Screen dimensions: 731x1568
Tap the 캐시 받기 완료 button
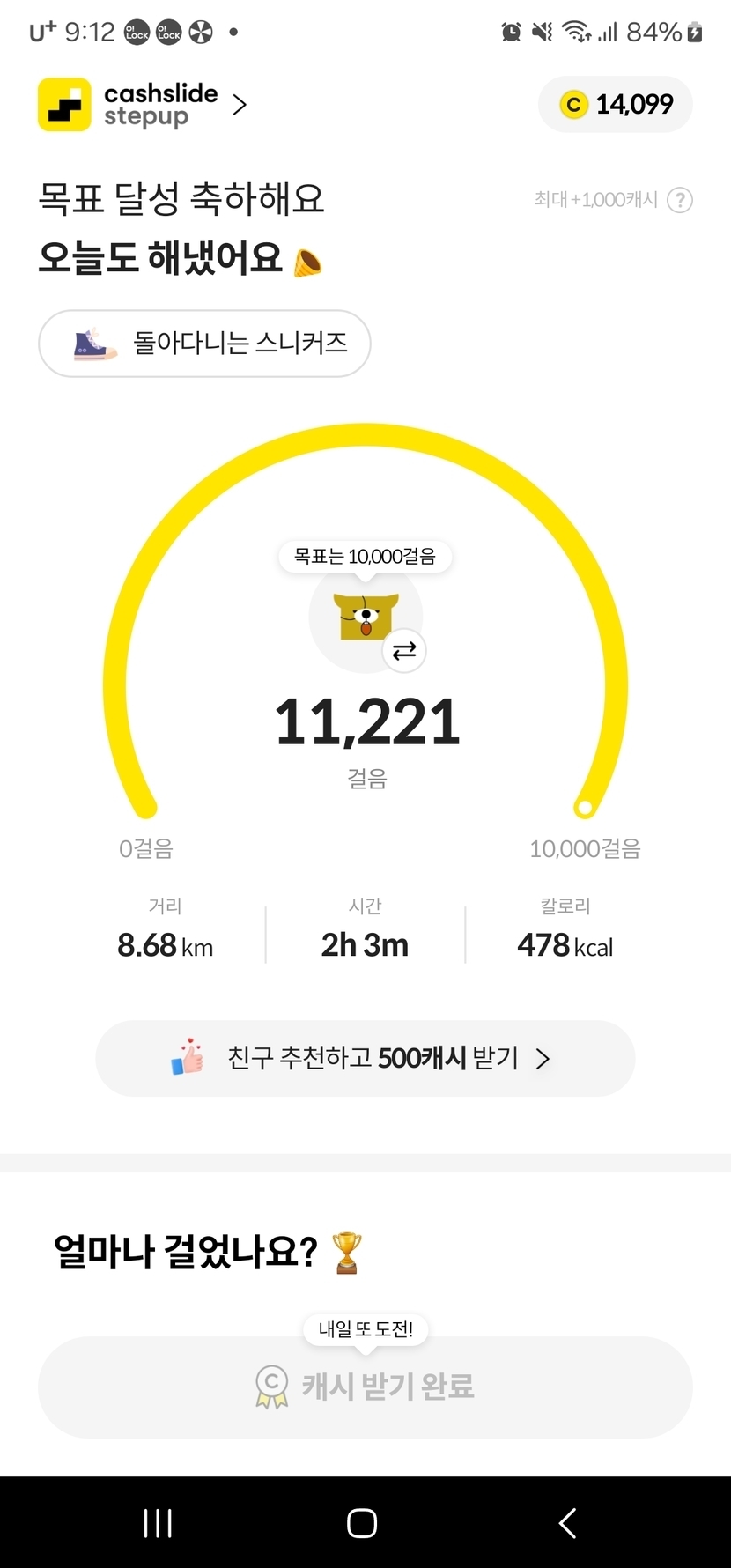[x=365, y=1387]
